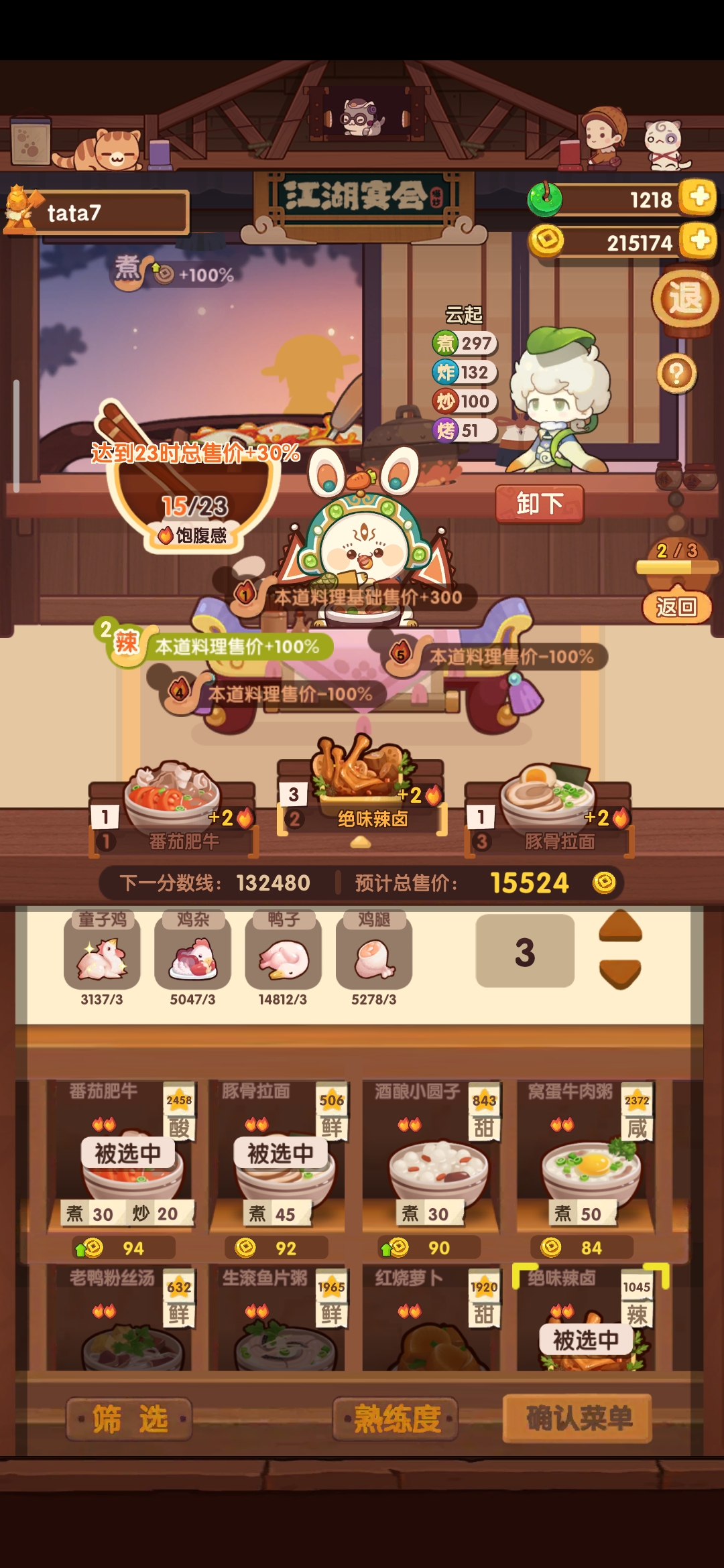Sort recipes by 熟练度

coord(396,1419)
